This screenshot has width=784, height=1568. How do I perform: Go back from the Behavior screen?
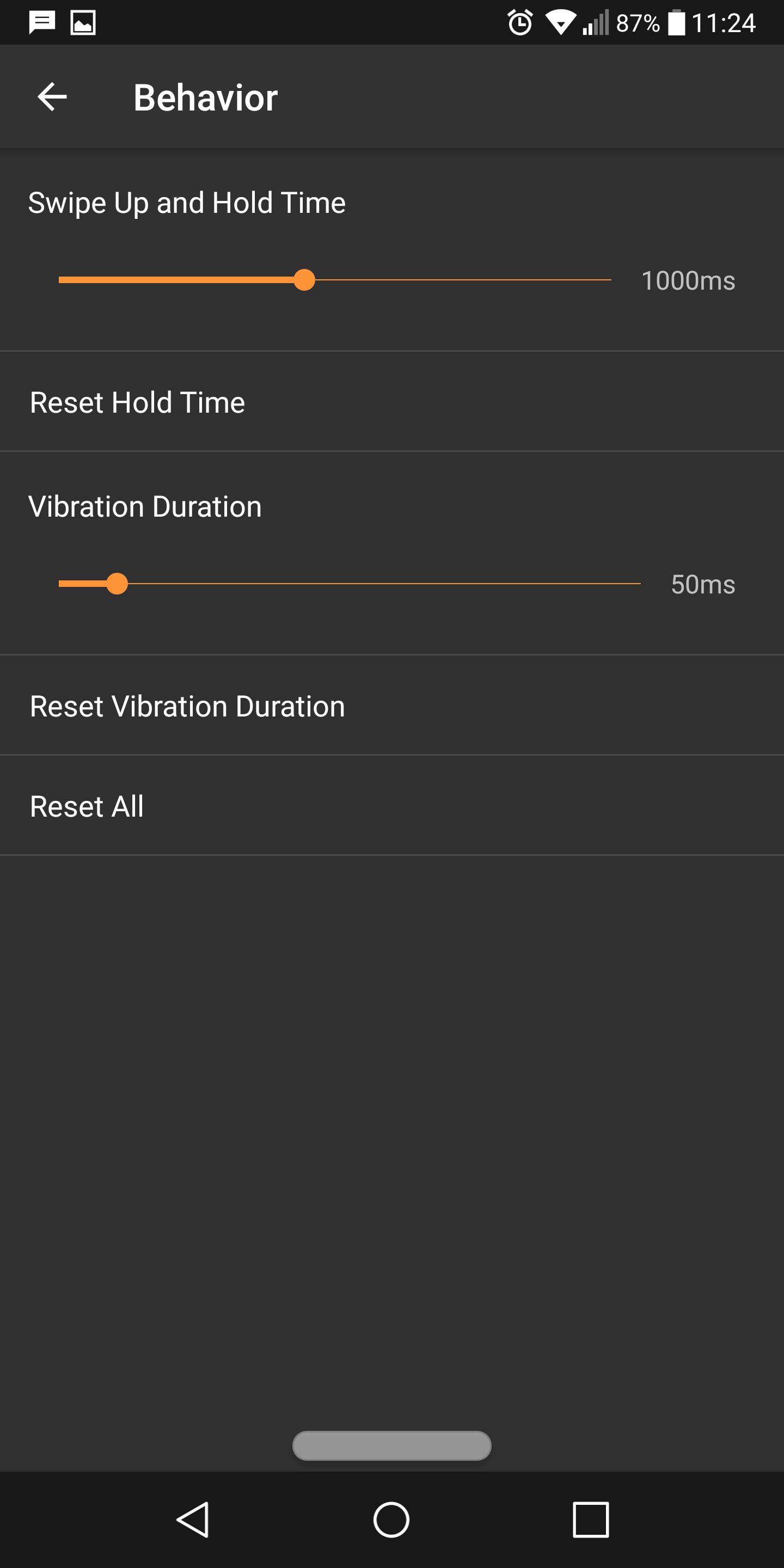[x=52, y=97]
